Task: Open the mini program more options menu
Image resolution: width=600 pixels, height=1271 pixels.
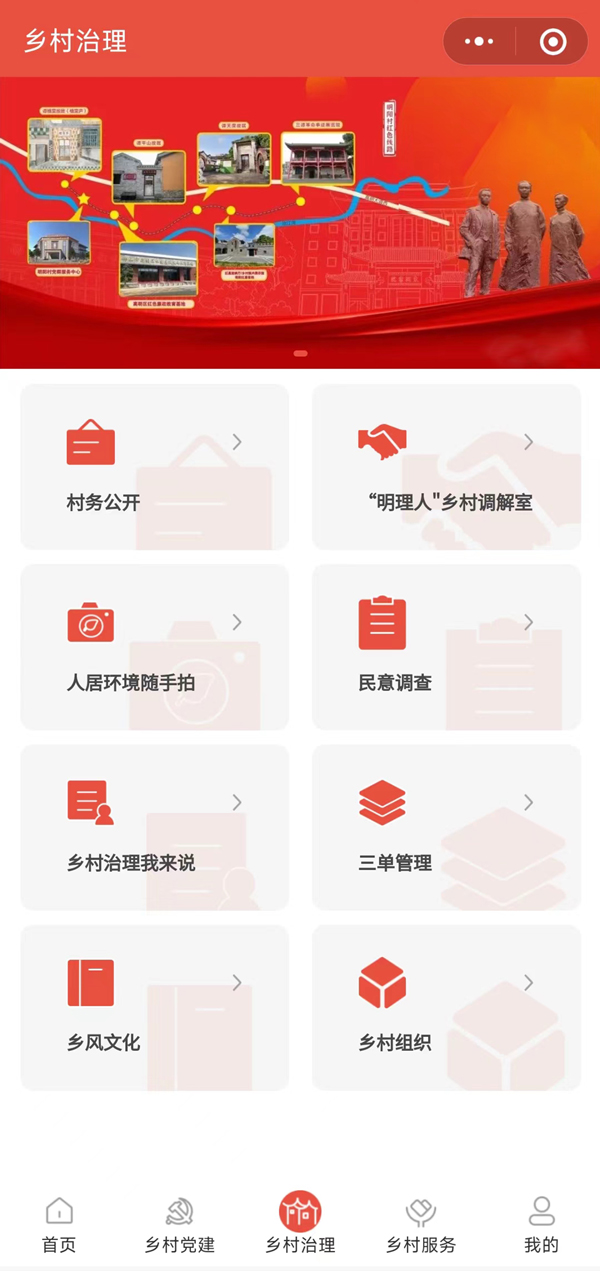Action: click(x=480, y=42)
